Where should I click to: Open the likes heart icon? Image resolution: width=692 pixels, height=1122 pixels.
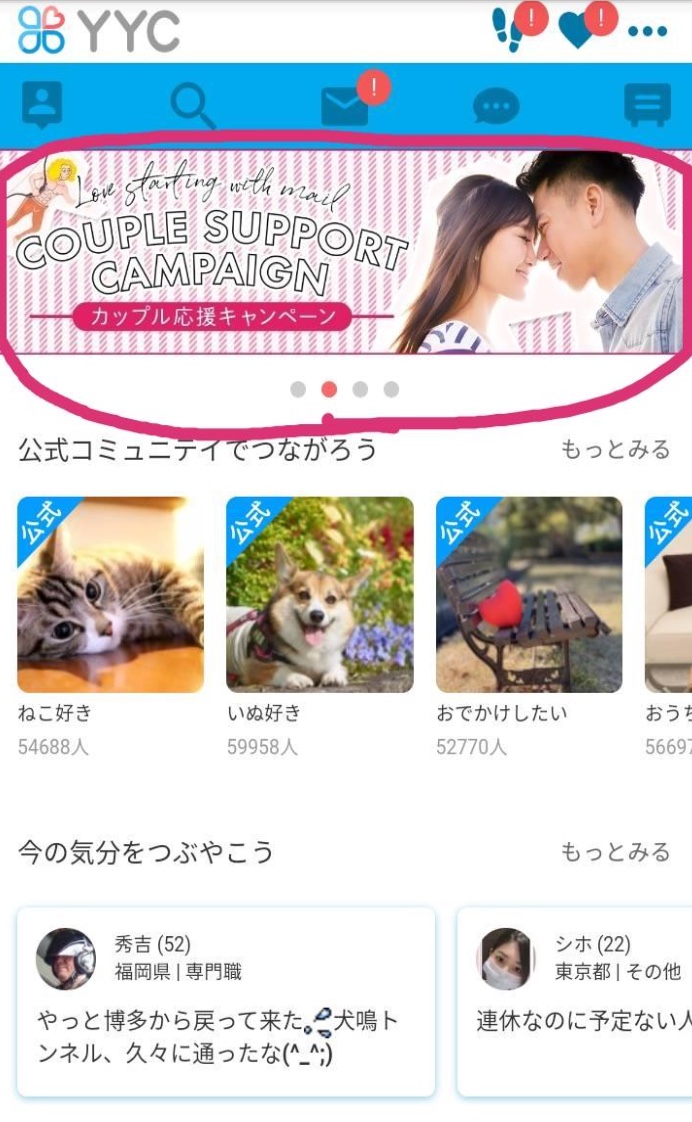[577, 31]
